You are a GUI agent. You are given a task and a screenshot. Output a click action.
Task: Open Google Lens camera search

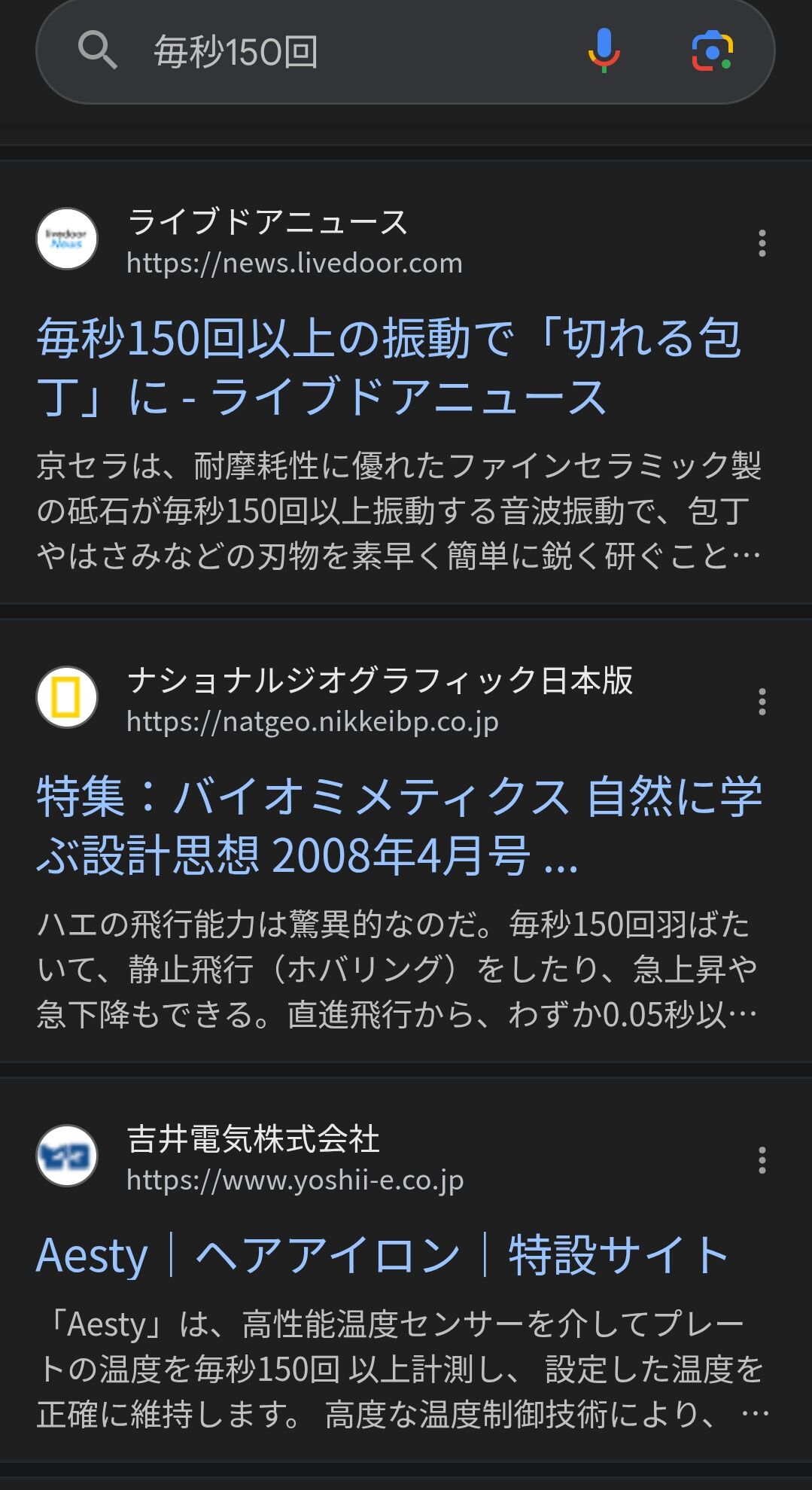712,51
